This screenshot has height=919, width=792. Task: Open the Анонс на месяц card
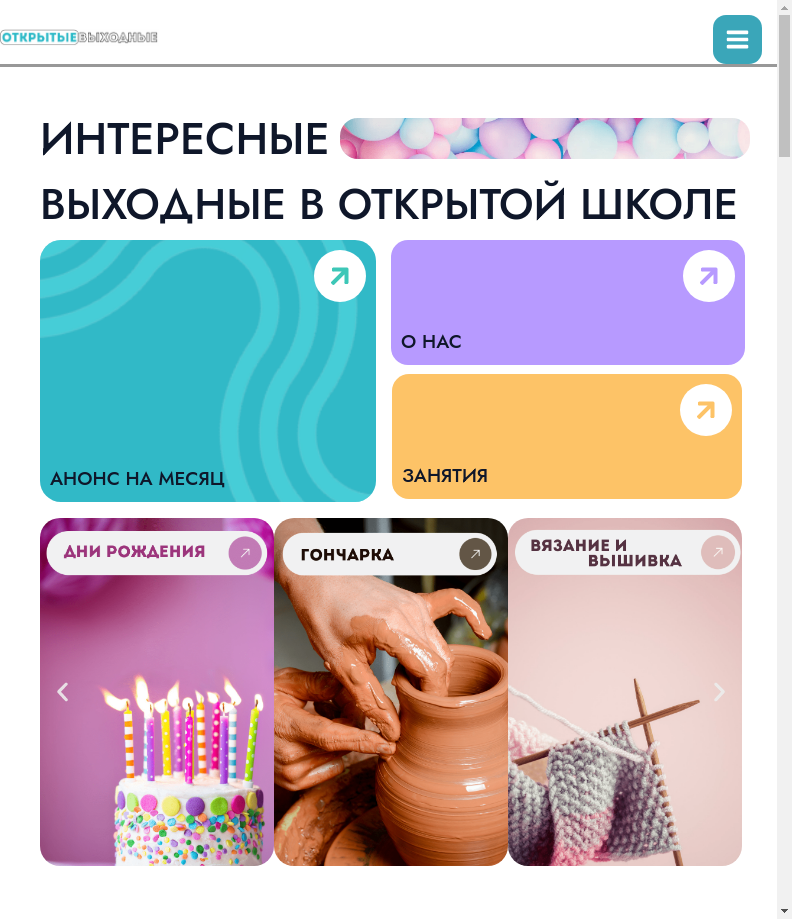click(x=208, y=371)
